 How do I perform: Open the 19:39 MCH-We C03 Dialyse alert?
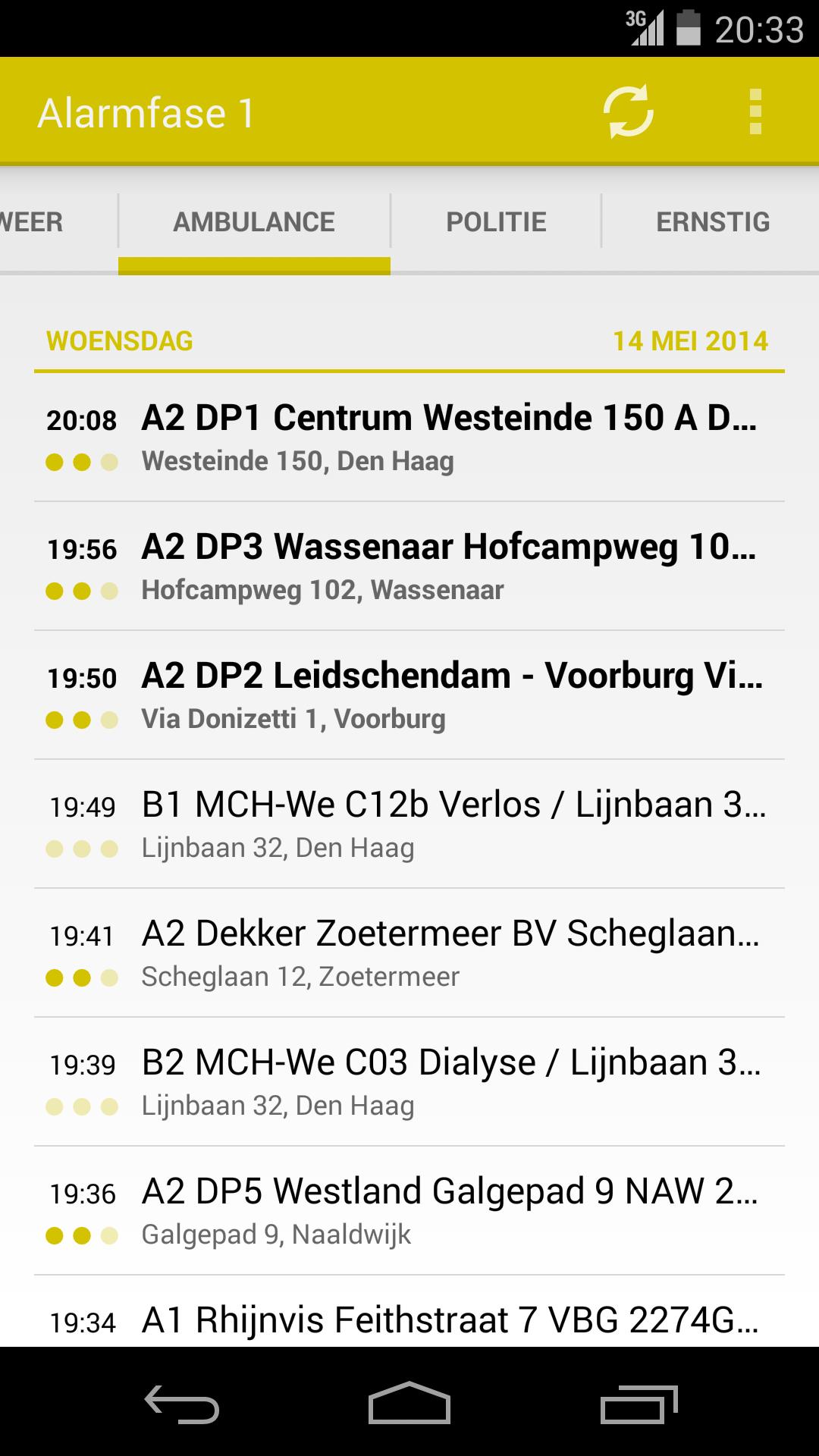(409, 1082)
